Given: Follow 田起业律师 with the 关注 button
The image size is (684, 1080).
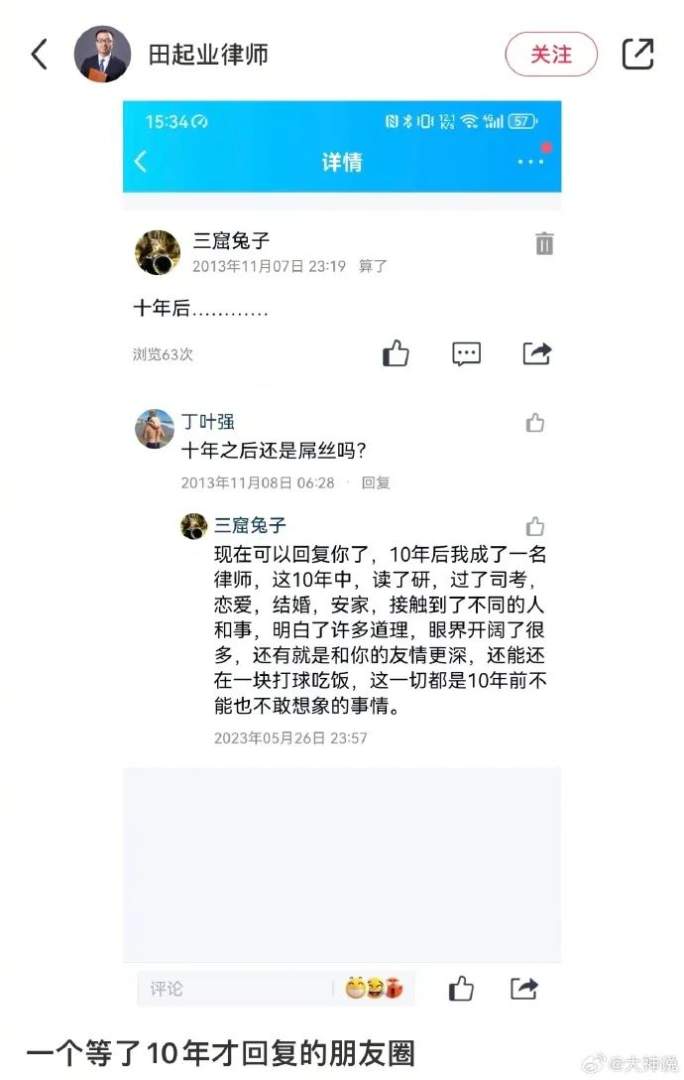Looking at the screenshot, I should click(x=550, y=54).
